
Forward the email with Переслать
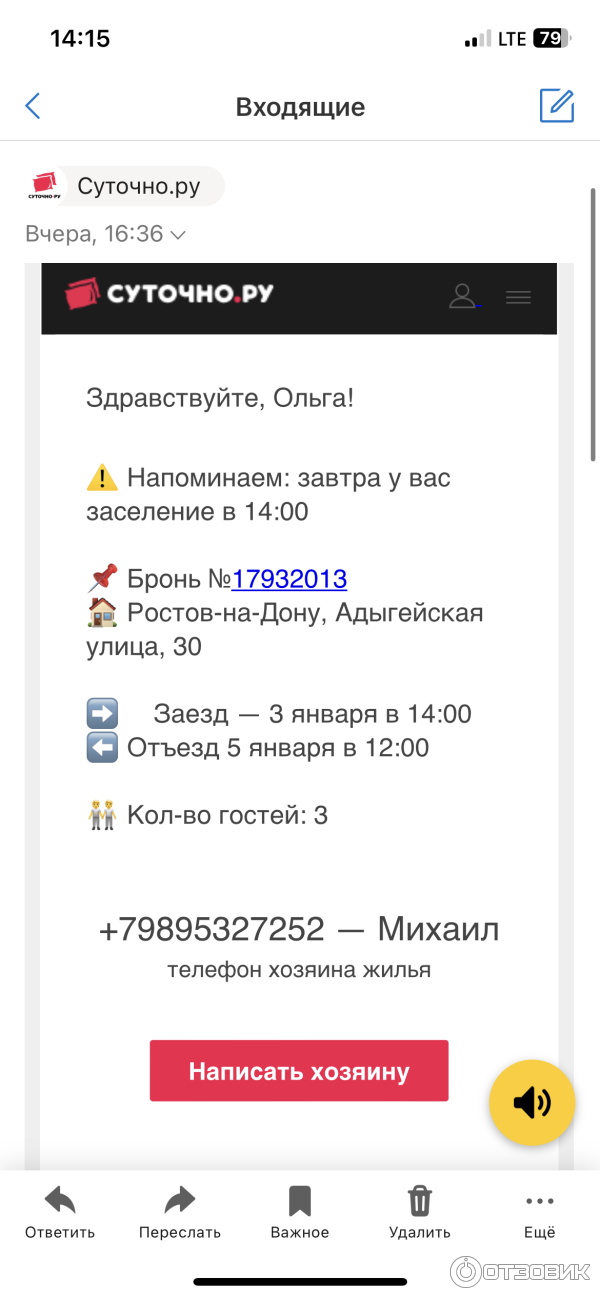[x=180, y=1212]
